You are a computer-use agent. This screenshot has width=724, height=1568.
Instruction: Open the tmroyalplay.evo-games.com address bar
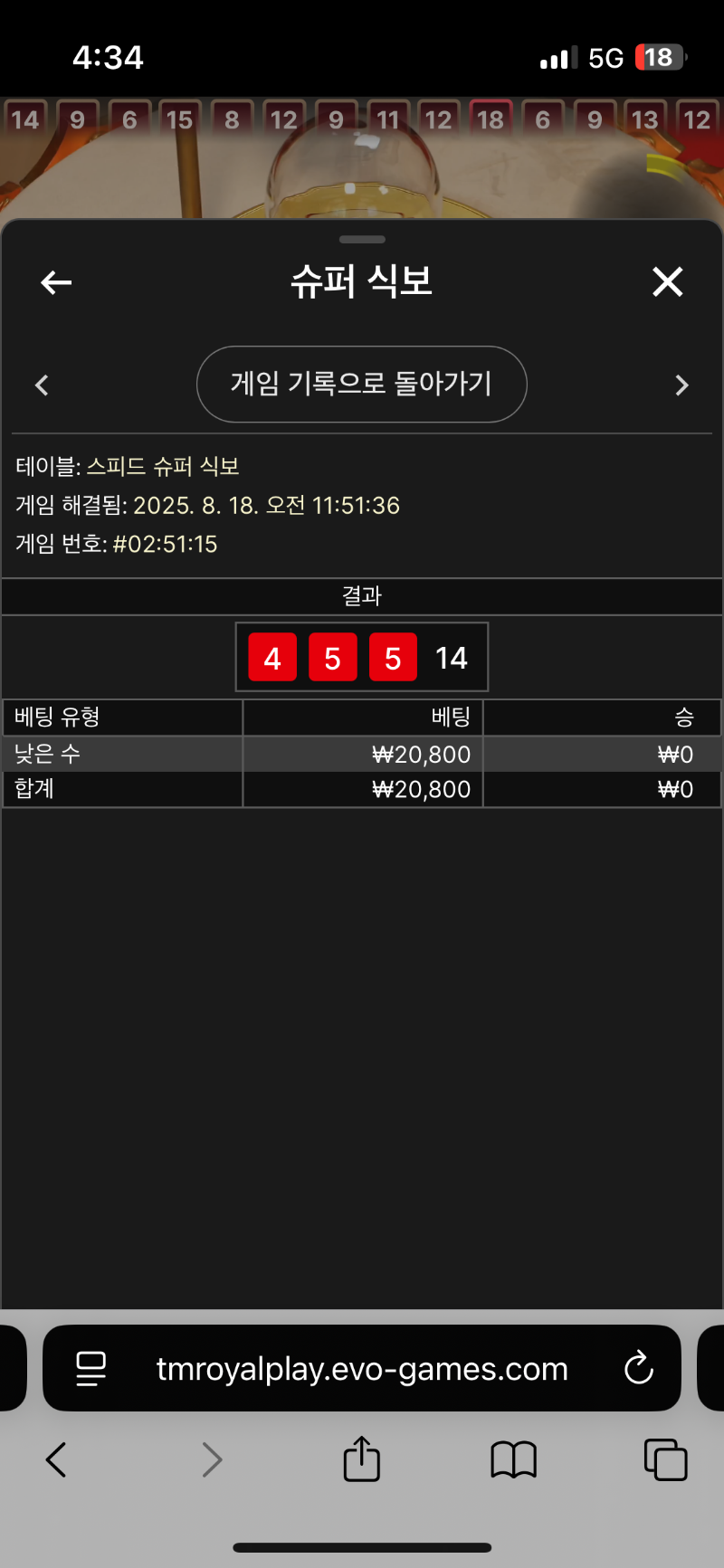[x=362, y=1368]
